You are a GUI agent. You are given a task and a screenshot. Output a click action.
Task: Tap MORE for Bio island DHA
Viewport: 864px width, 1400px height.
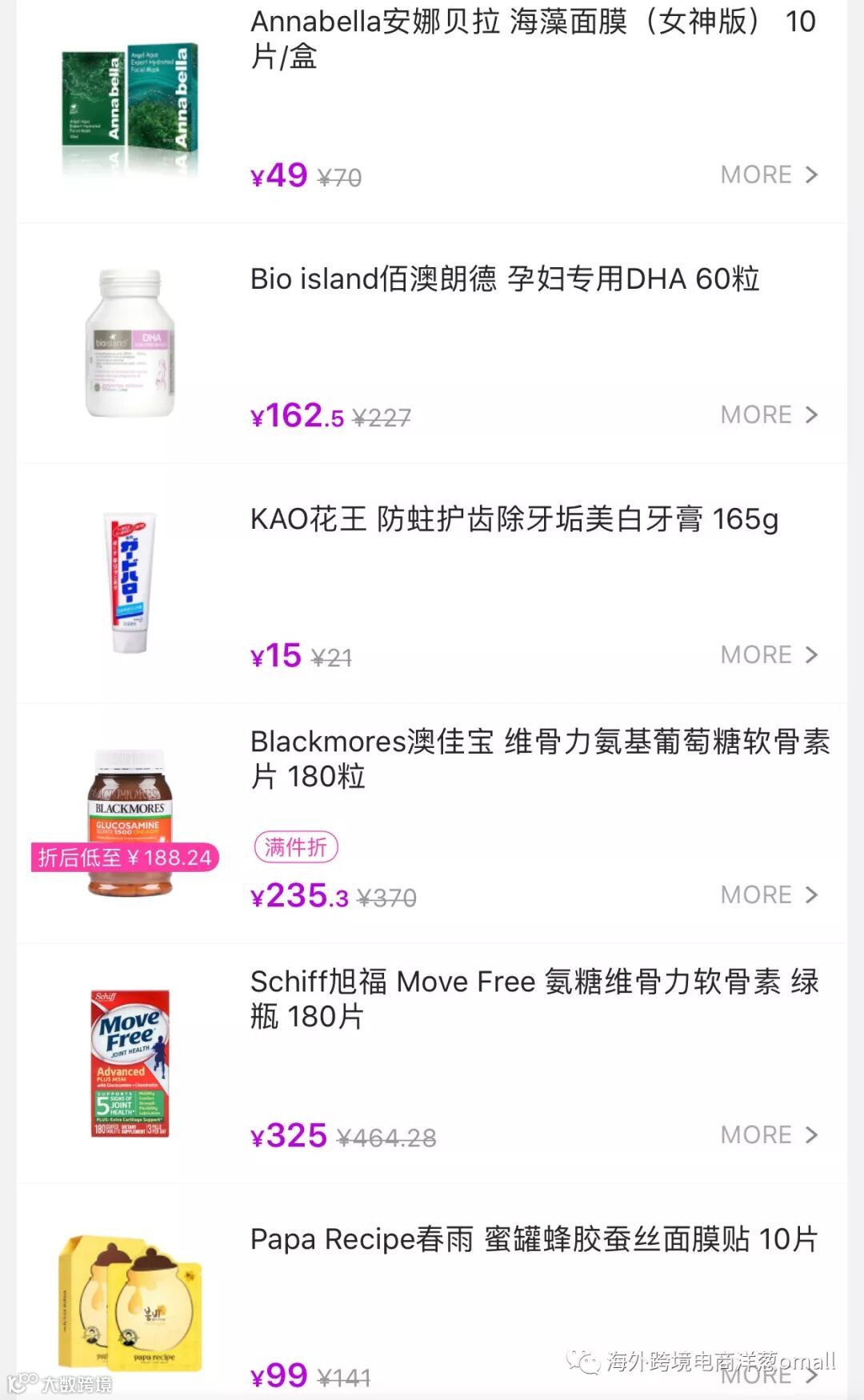pyautogui.click(x=768, y=414)
